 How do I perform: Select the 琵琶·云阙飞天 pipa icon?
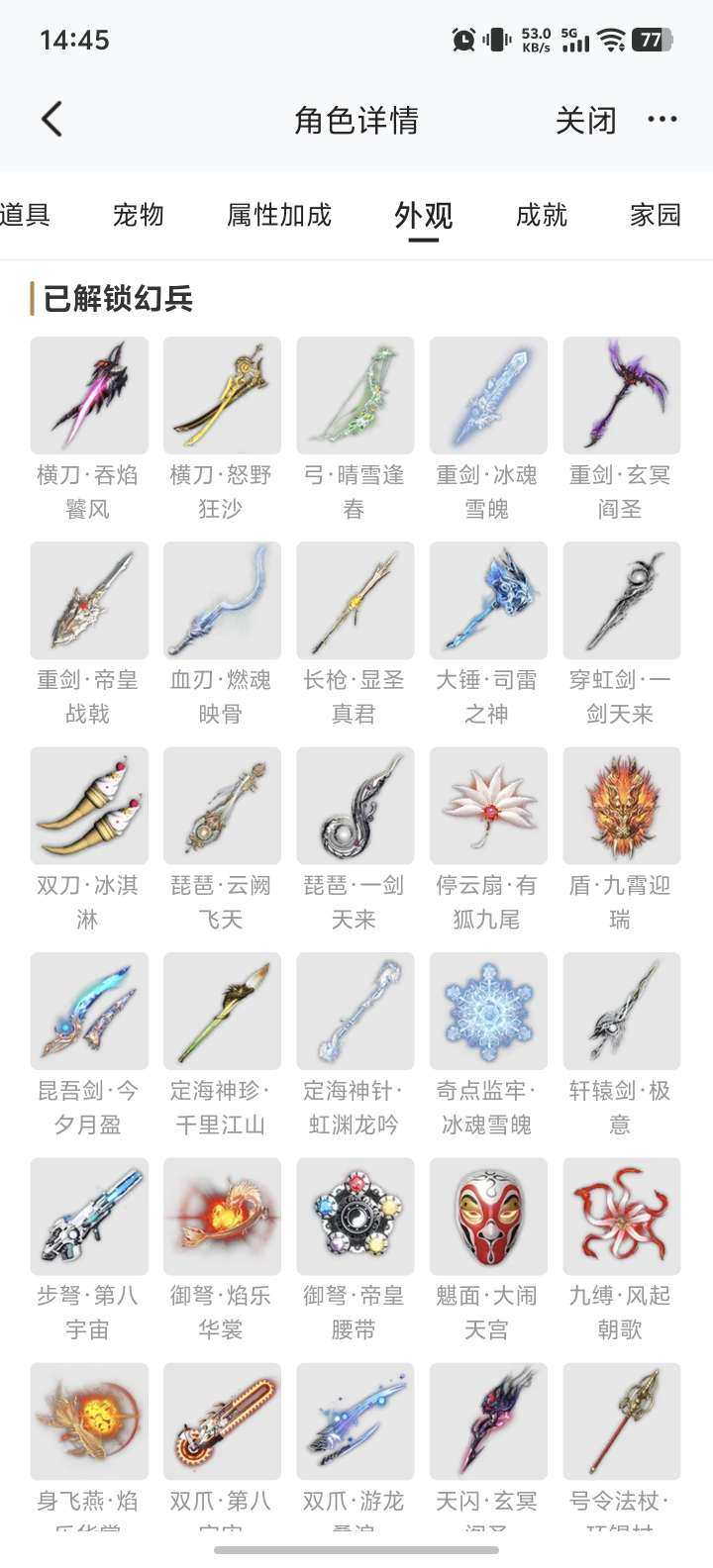[x=222, y=805]
